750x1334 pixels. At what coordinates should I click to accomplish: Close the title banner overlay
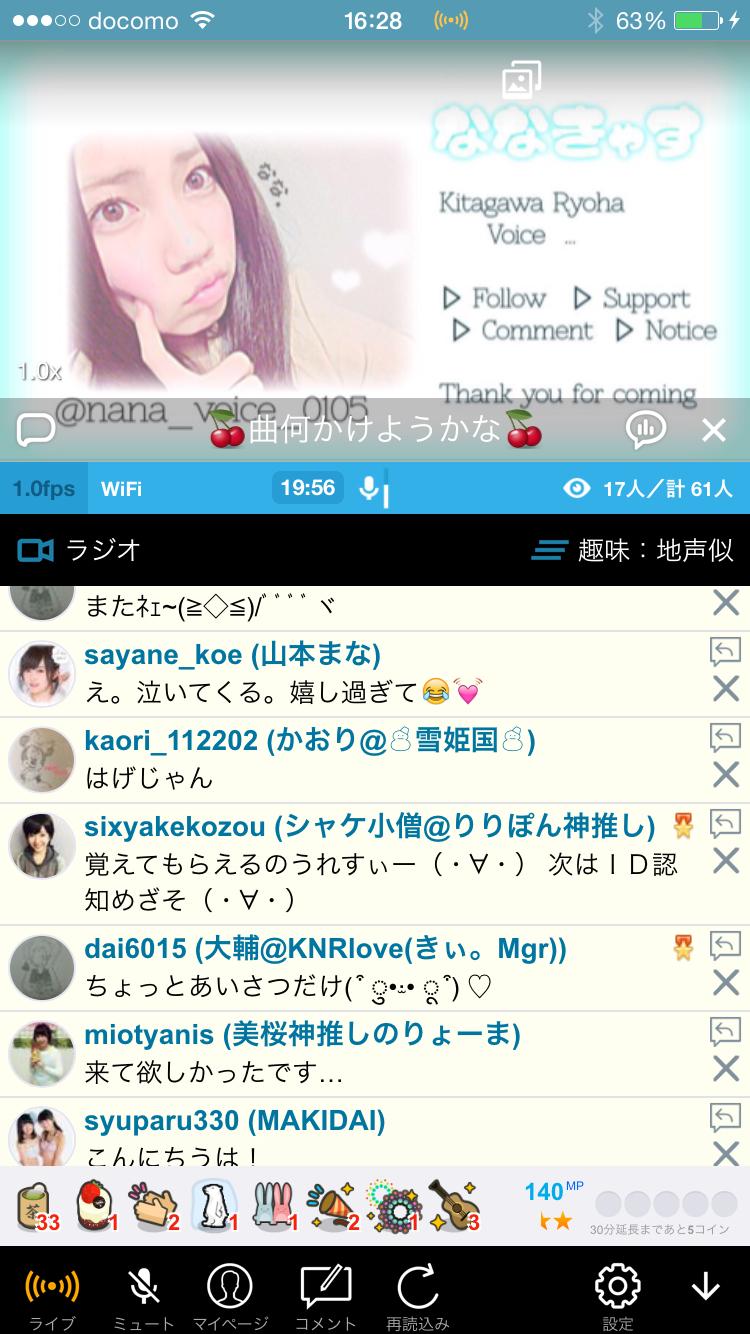[713, 431]
